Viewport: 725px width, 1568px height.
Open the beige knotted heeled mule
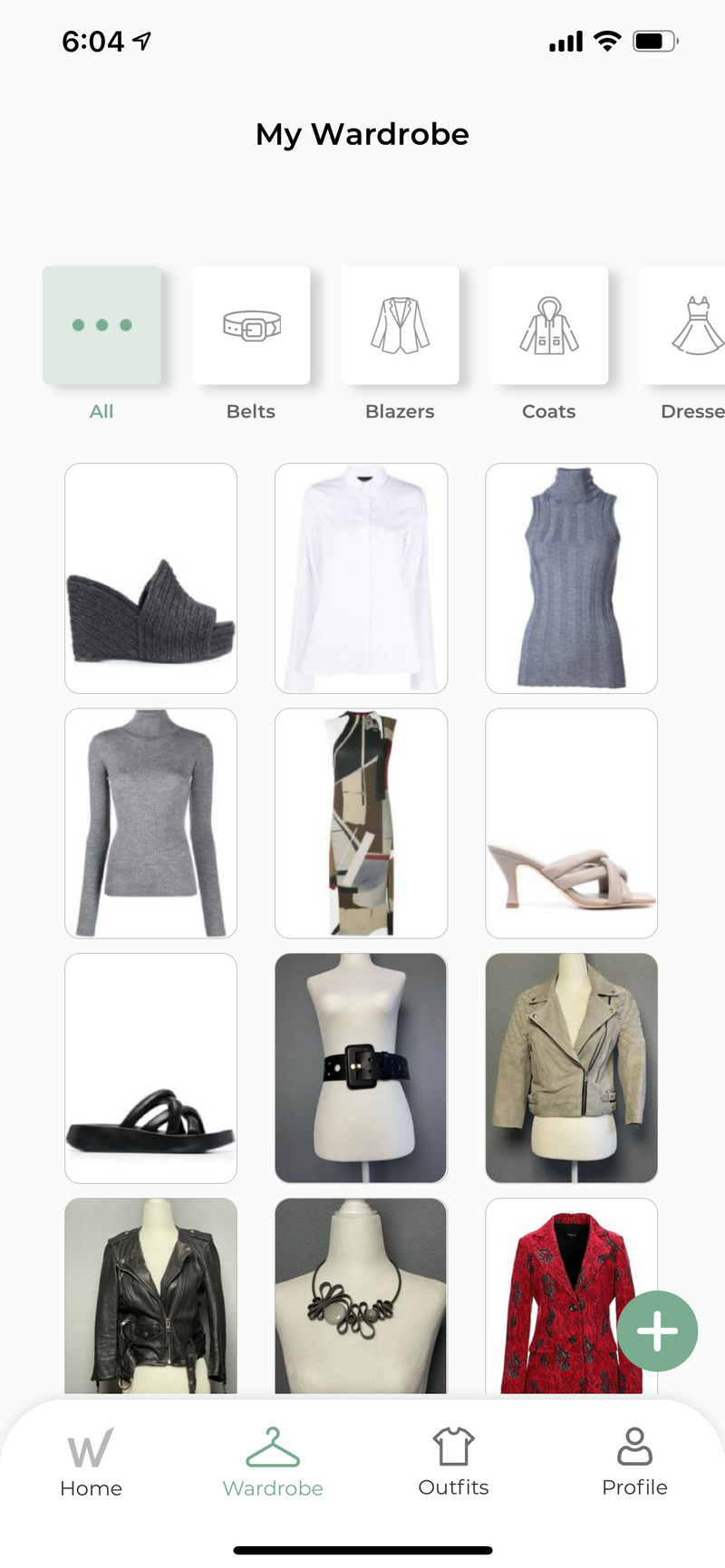tap(571, 822)
